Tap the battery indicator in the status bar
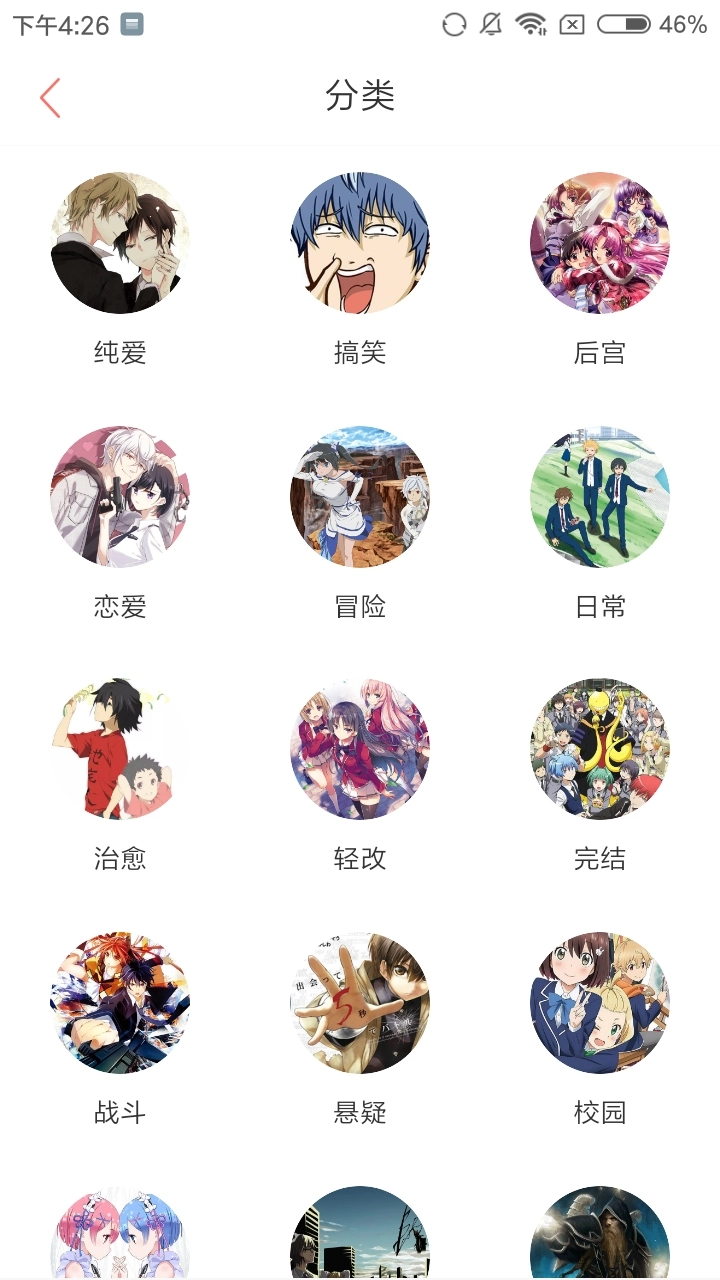This screenshot has height=1280, width=720. 625,23
